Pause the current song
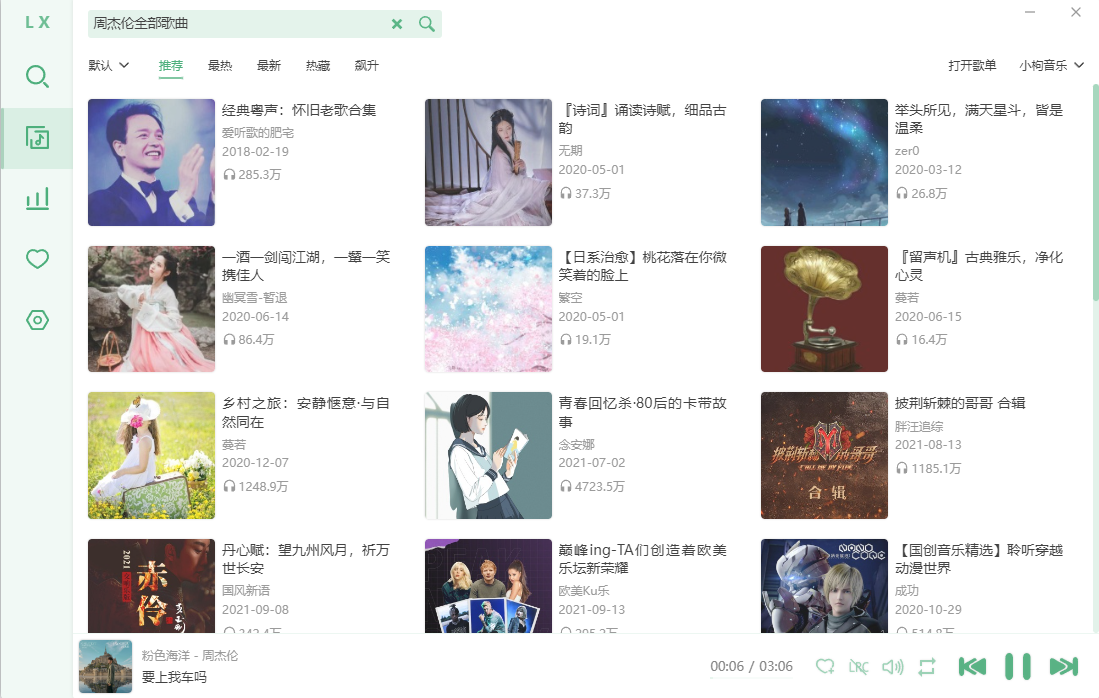The width and height of the screenshot is (1099, 698). [1018, 666]
